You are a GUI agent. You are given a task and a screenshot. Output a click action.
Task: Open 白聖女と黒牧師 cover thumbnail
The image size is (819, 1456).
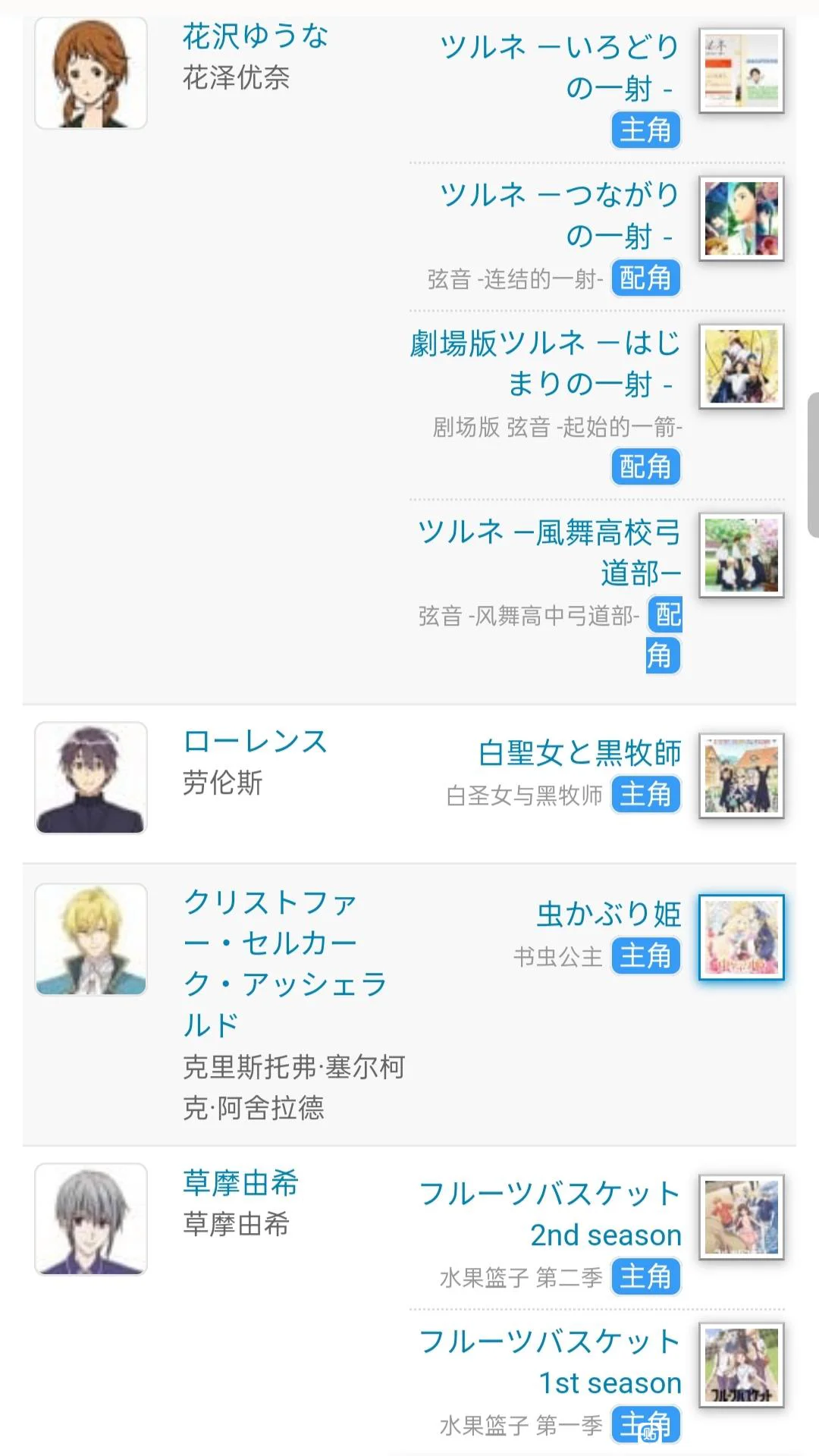coord(741,776)
